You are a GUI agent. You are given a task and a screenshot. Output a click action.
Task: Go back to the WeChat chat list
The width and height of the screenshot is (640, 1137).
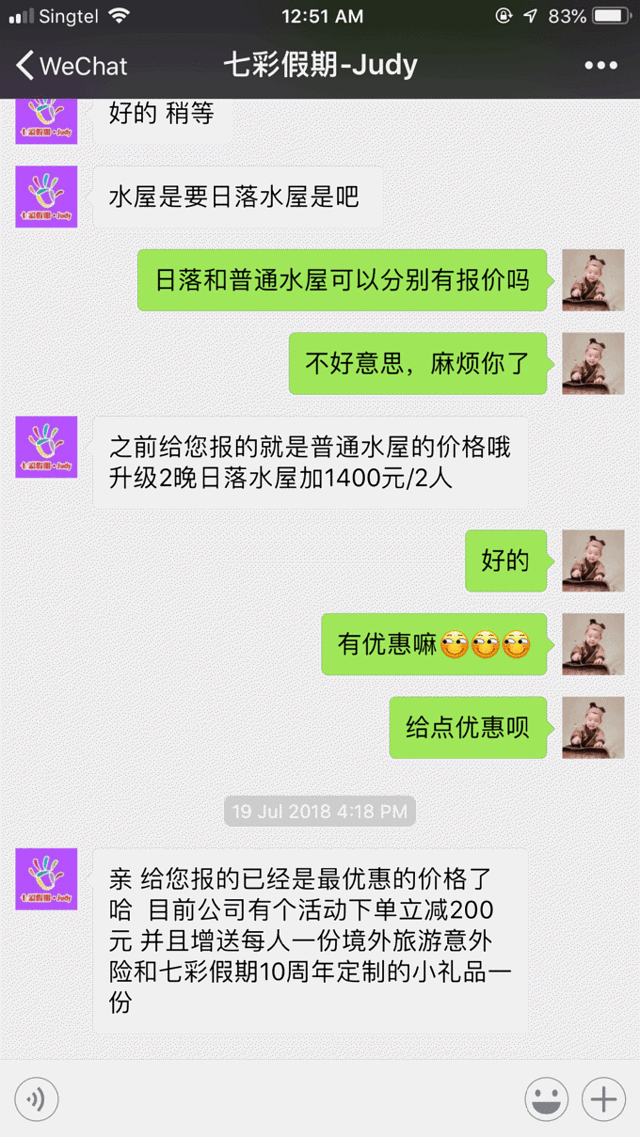72,67
